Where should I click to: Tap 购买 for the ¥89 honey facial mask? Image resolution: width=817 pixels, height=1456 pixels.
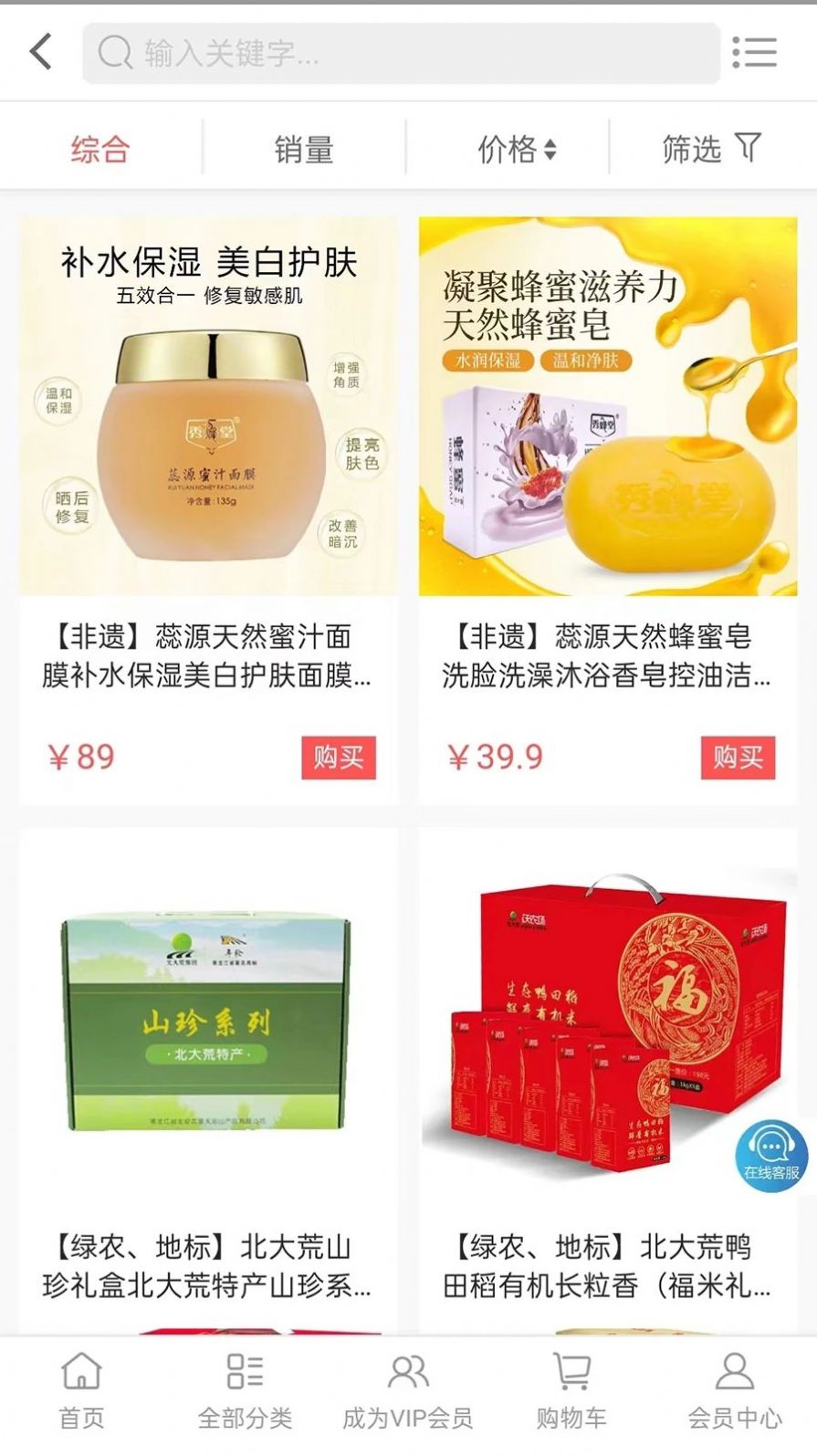click(x=339, y=758)
